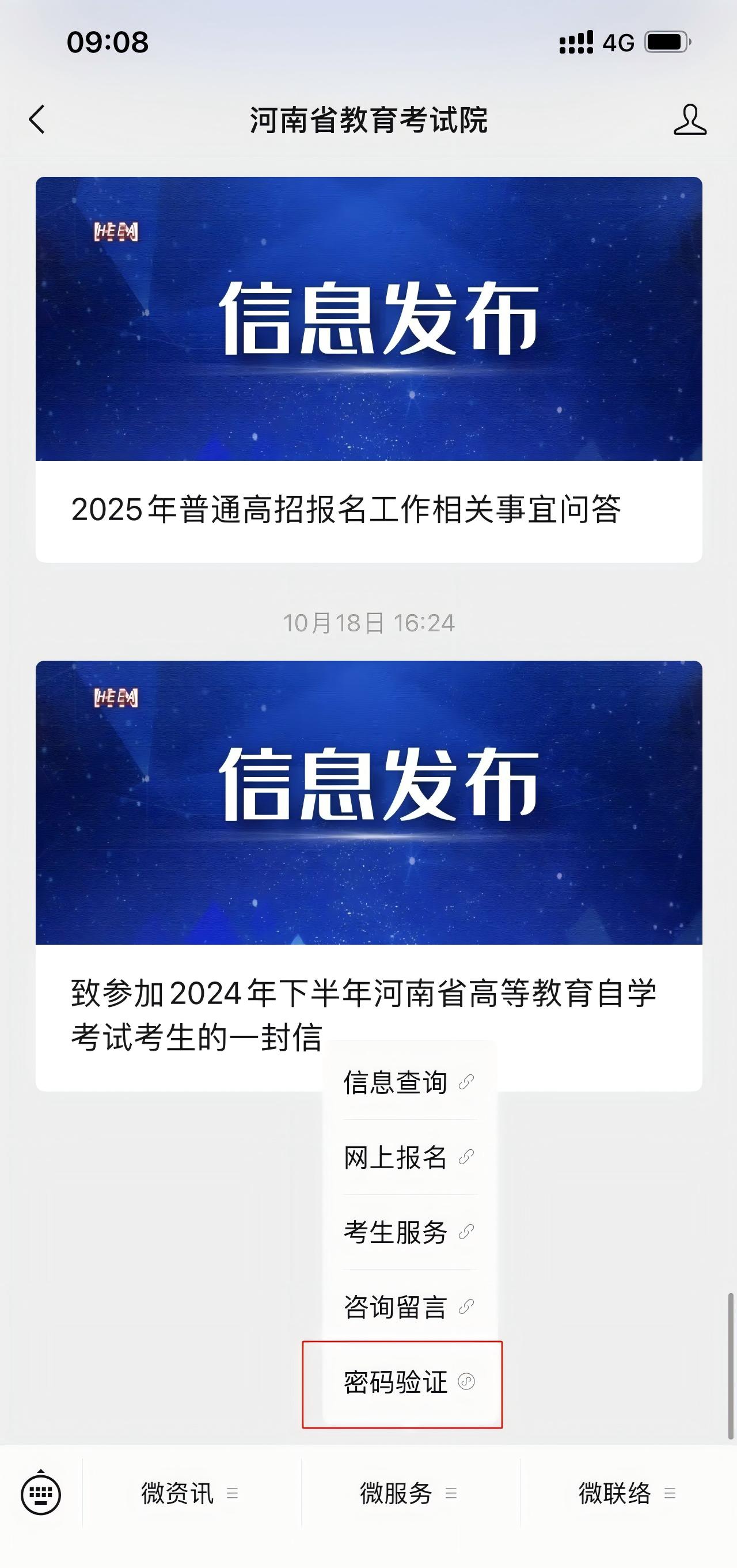The height and width of the screenshot is (1568, 737).
Task: Switch to keyboard input mode
Action: (x=41, y=1494)
